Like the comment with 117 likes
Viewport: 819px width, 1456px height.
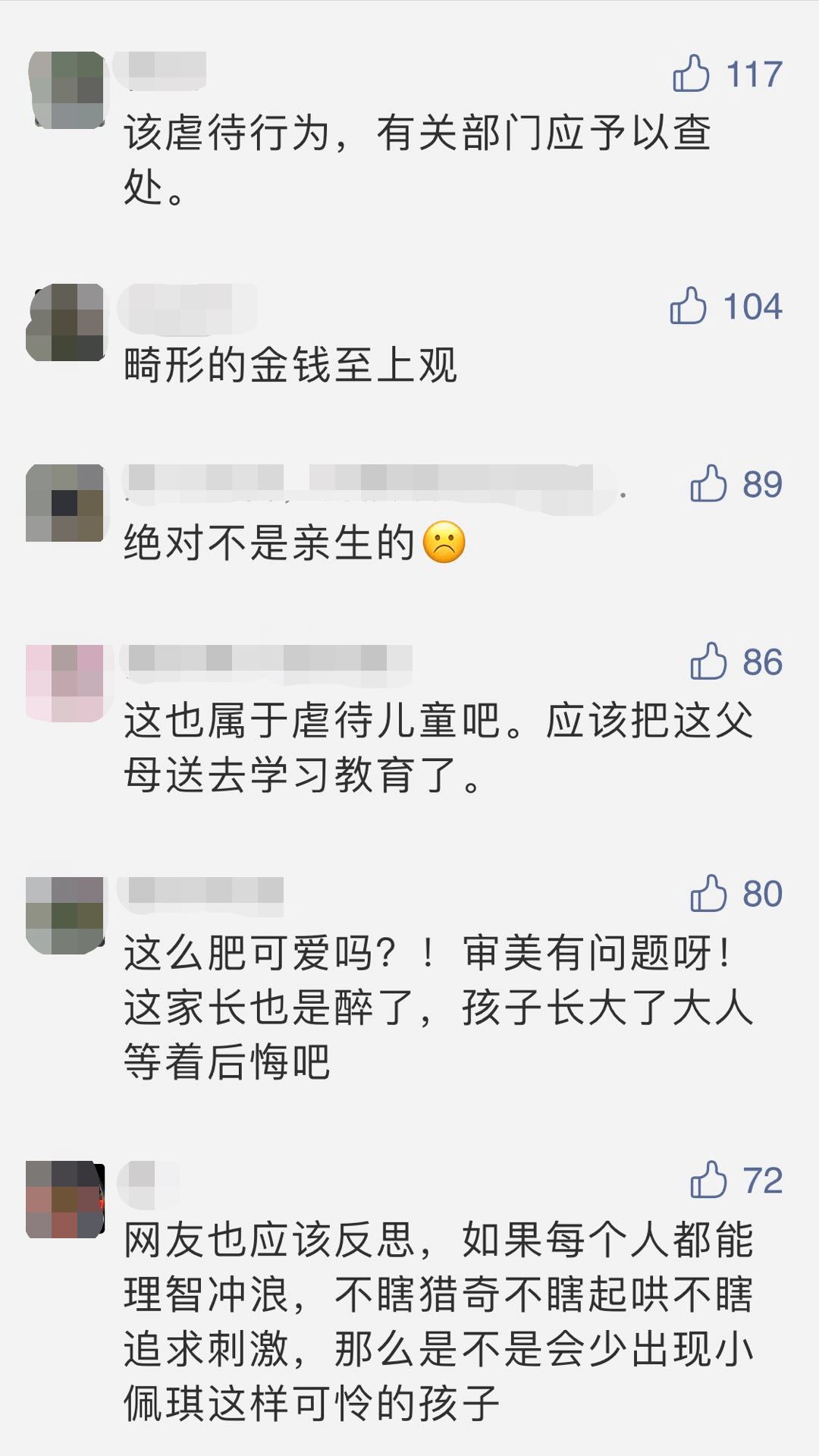pos(691,74)
